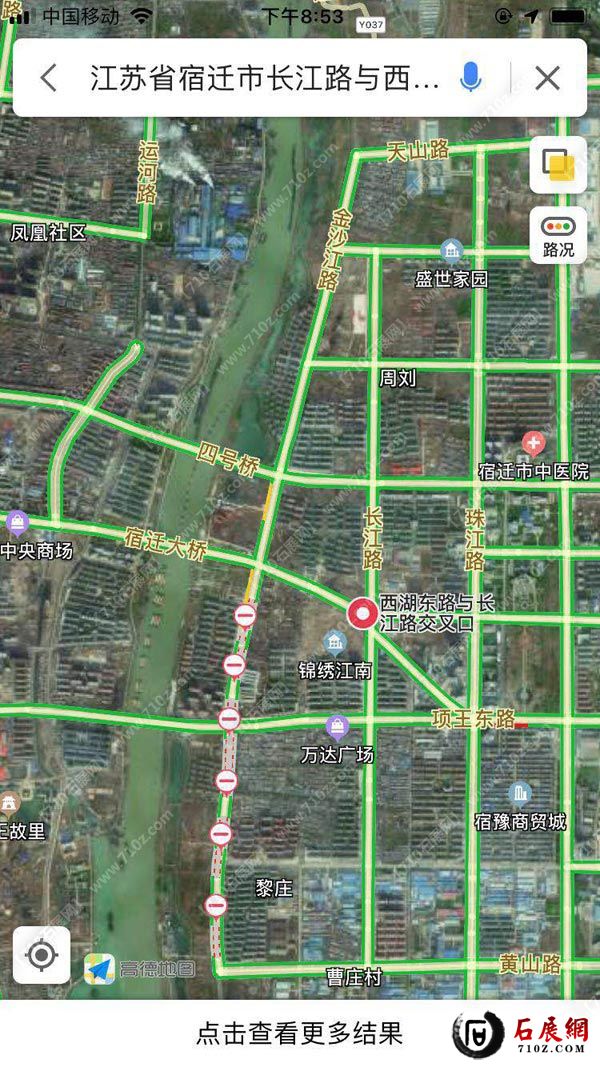Go back using the arrow in search bar
Screen dimensions: 600x1067
48,78
